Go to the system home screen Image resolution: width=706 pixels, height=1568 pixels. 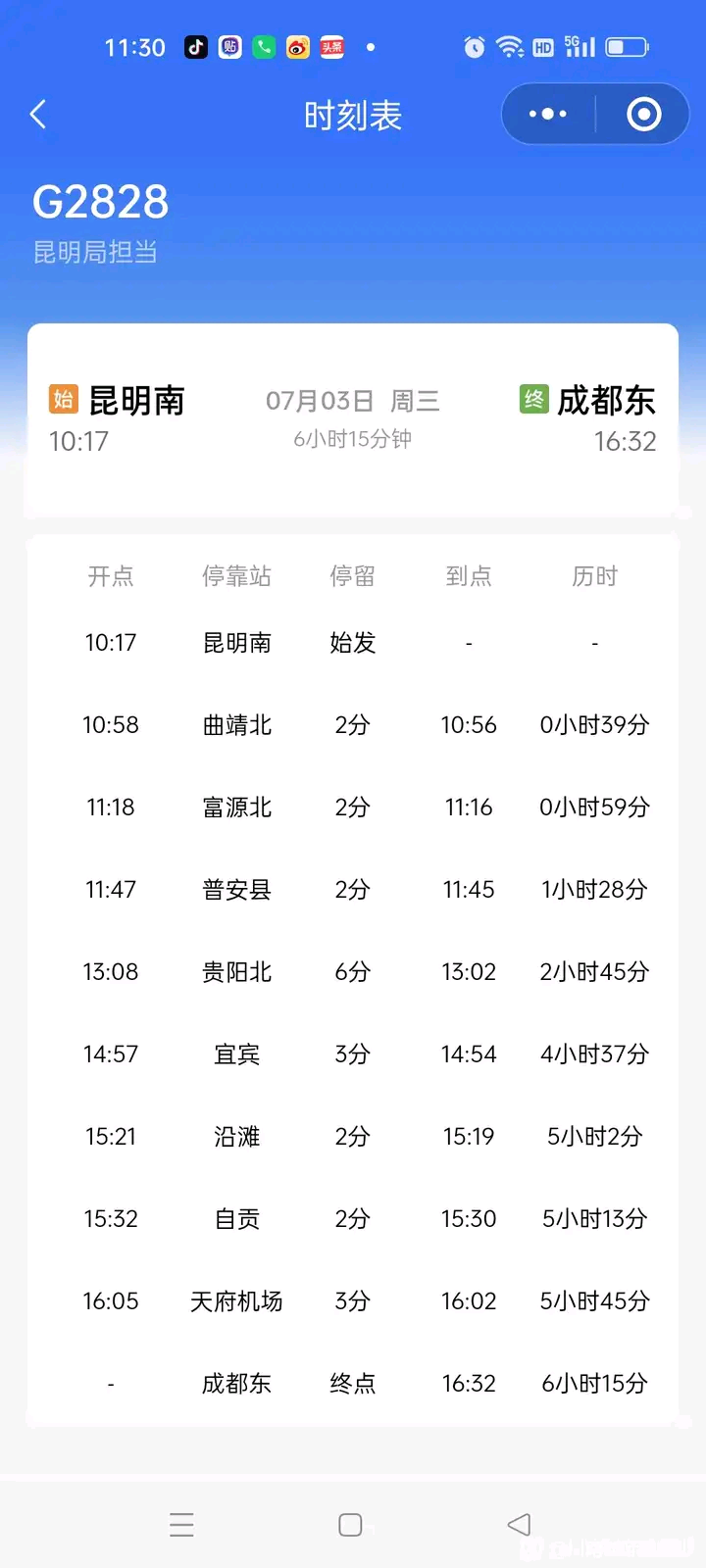tap(350, 1525)
